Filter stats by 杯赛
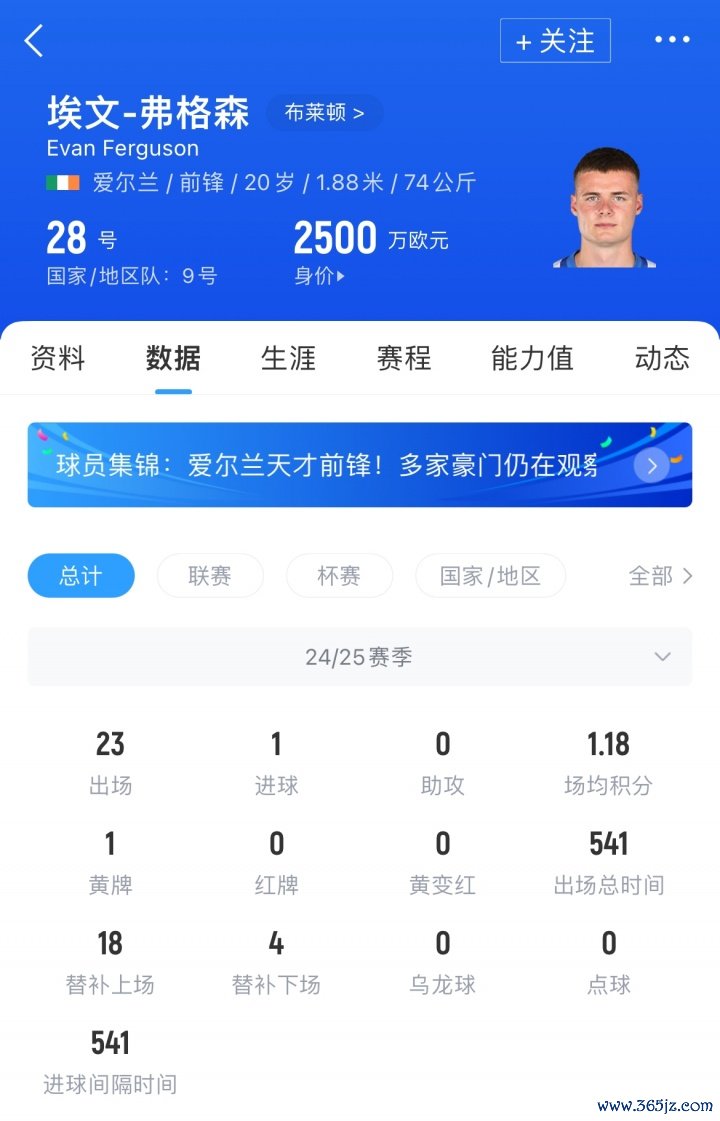720x1121 pixels. pyautogui.click(x=339, y=576)
